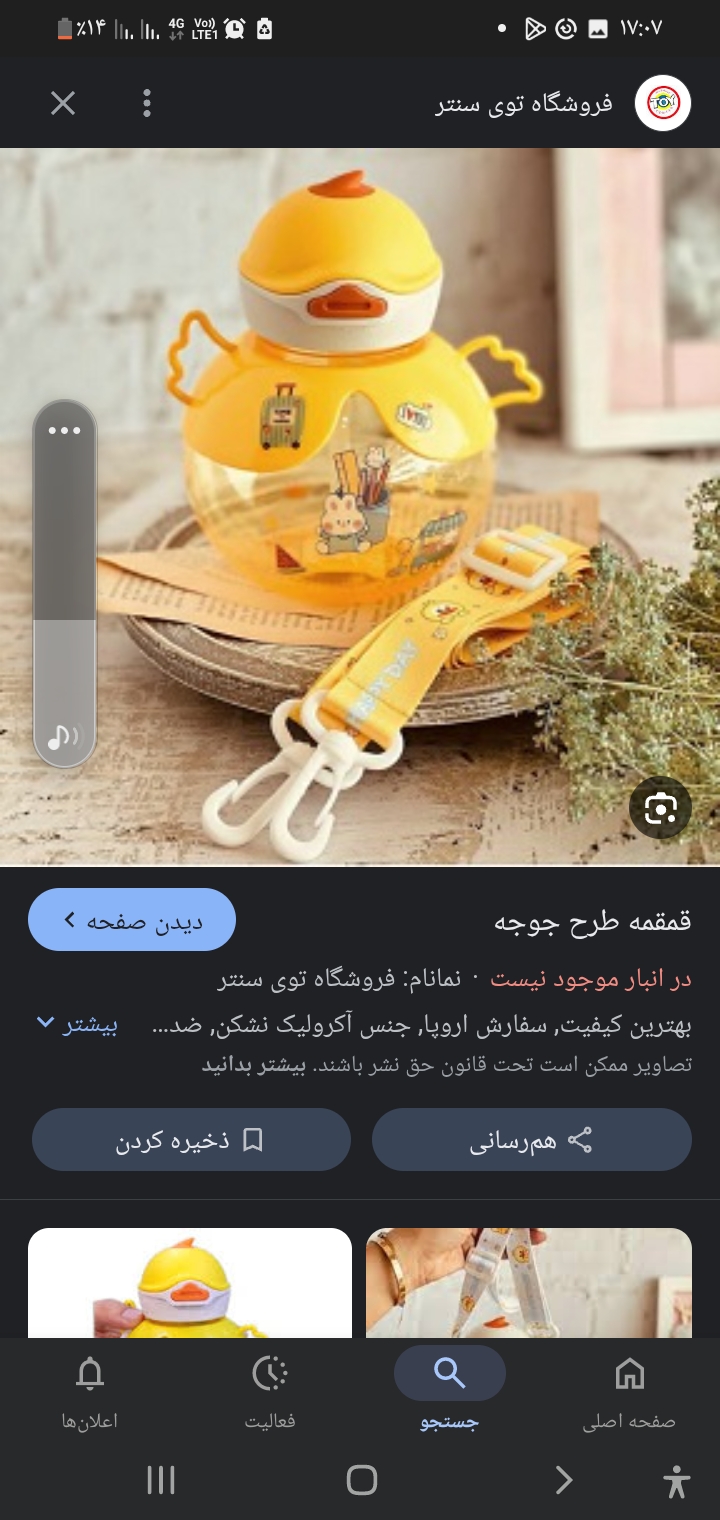This screenshot has height=1520, width=720.
Task: Open the three-dot overflow menu
Action: [x=147, y=103]
